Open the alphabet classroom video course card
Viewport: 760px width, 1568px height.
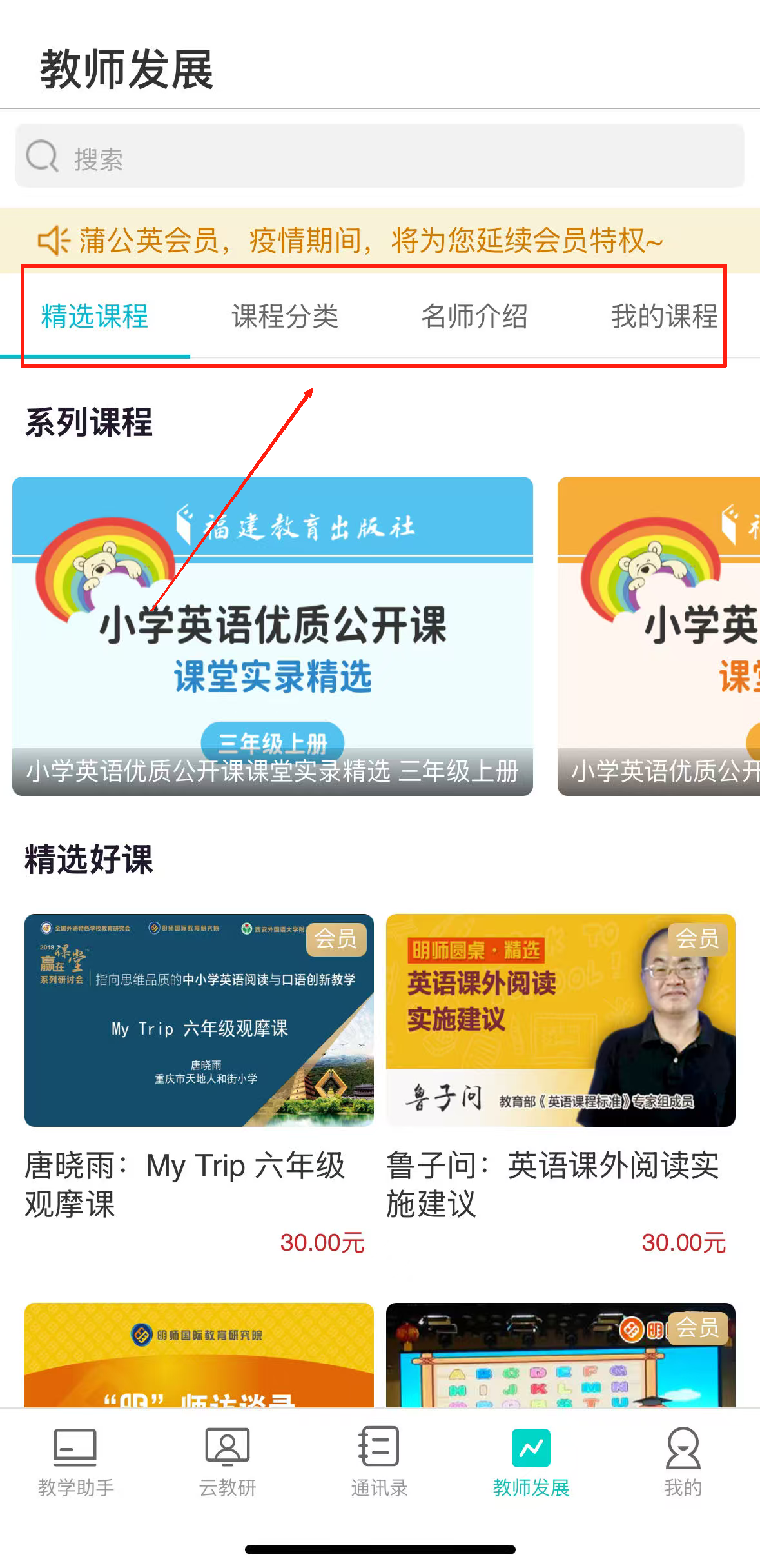(x=560, y=1353)
